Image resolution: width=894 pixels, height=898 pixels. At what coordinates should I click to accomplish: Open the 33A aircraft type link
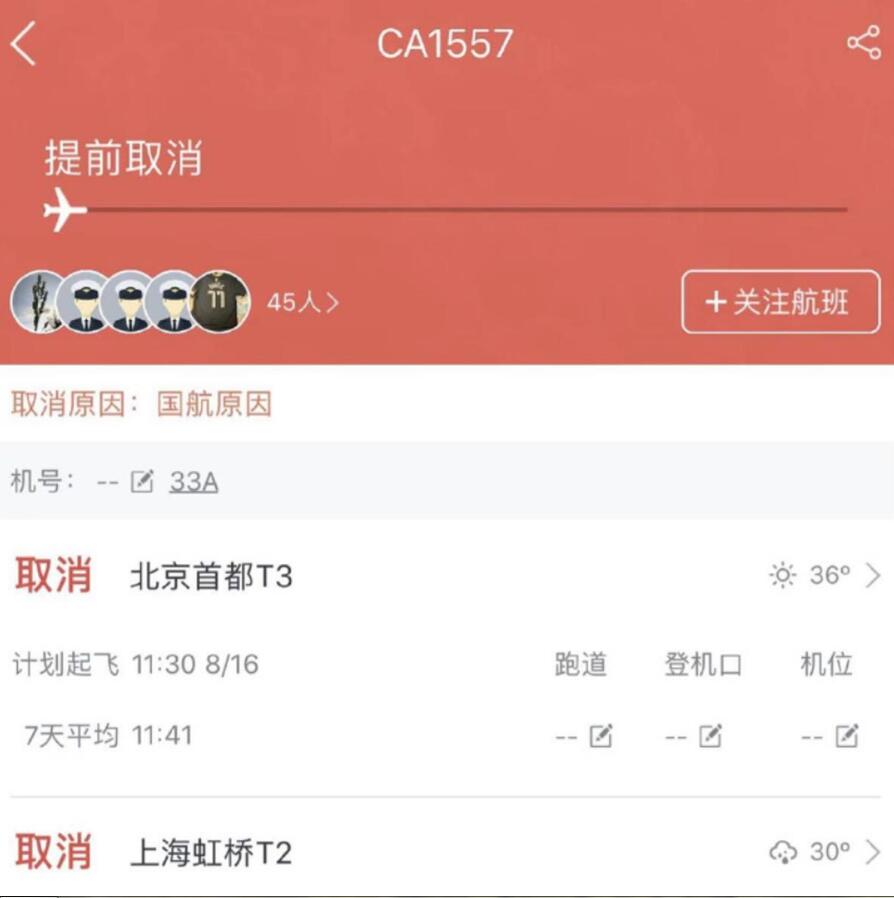(x=193, y=482)
